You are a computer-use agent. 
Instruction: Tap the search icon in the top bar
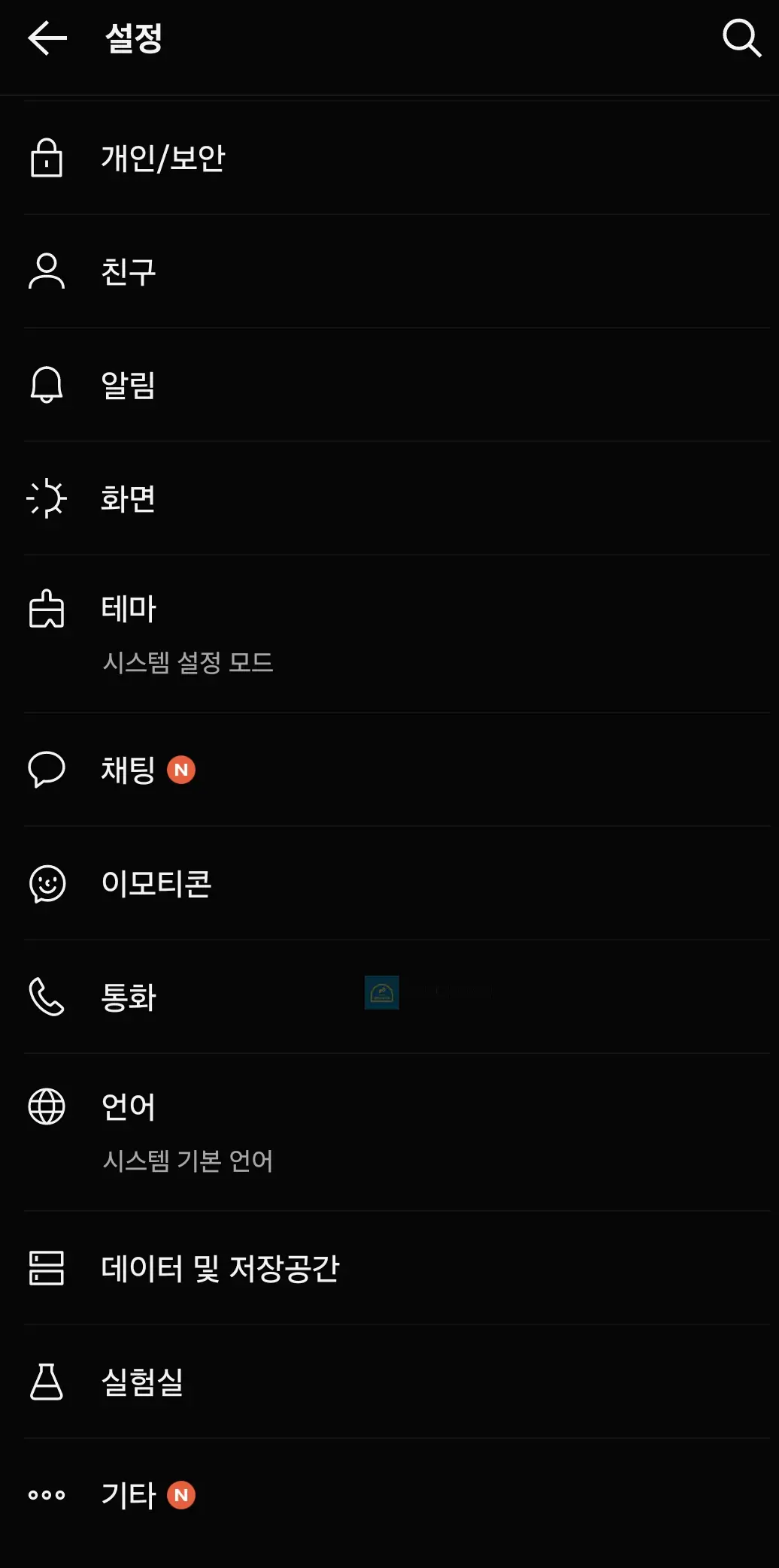[x=742, y=39]
